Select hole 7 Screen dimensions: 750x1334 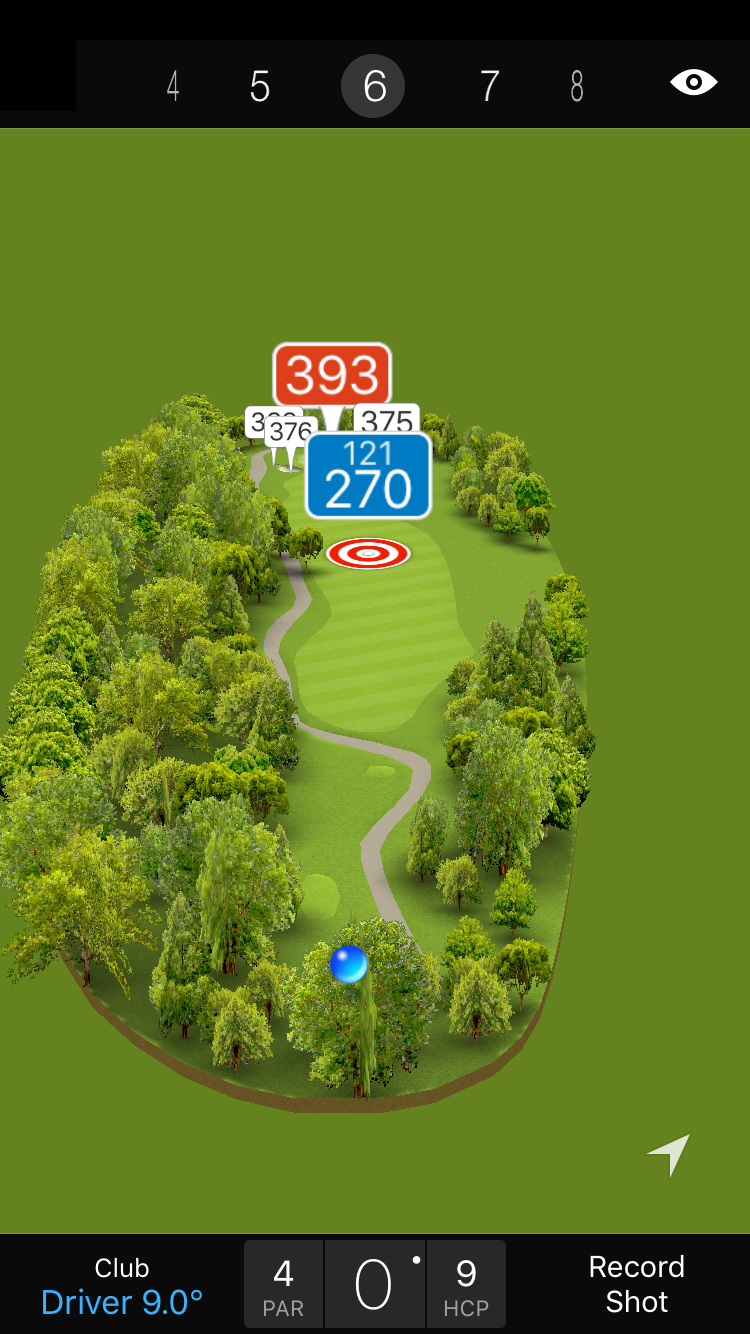coord(489,87)
